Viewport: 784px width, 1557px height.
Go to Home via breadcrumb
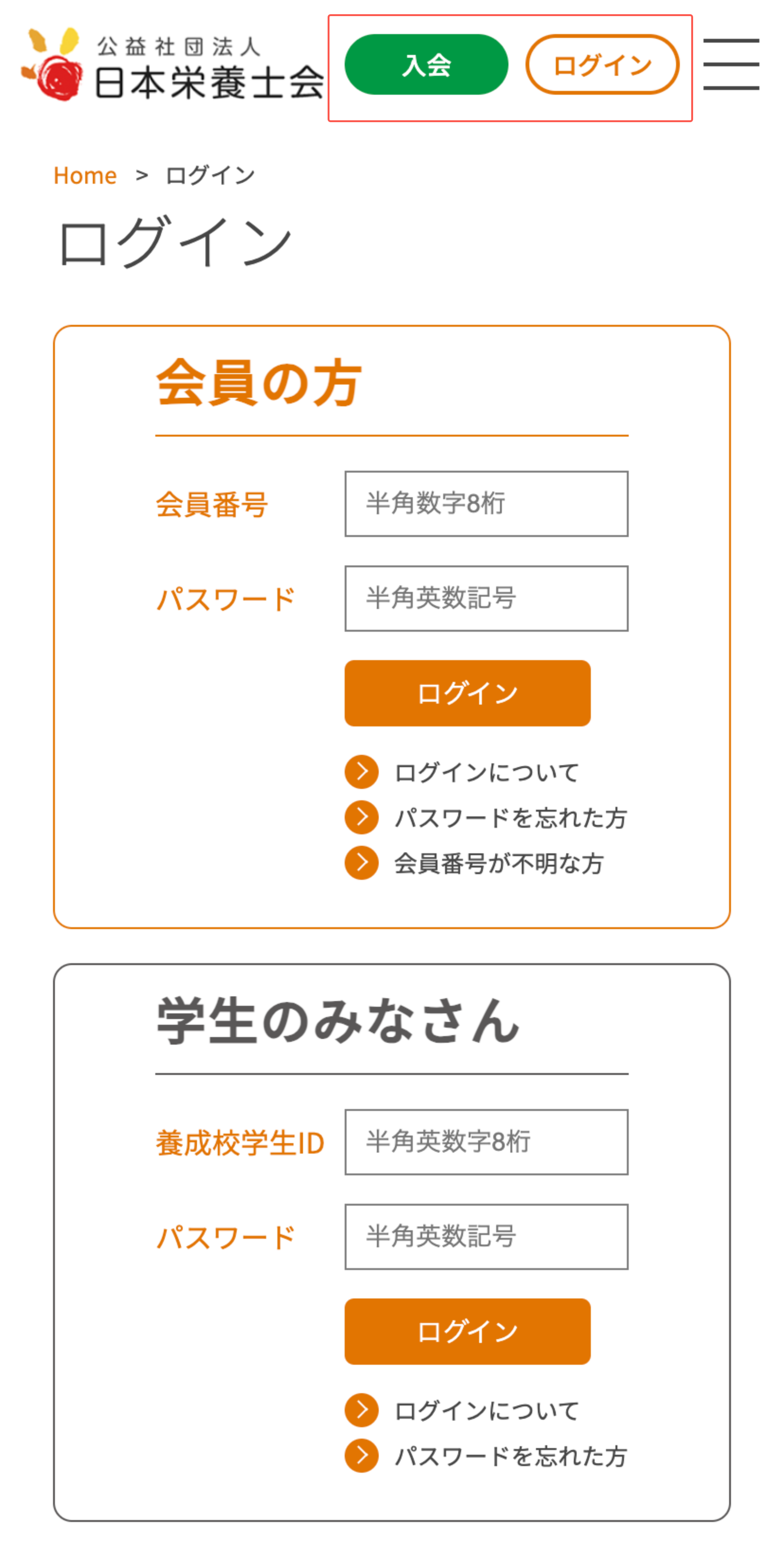tap(85, 175)
